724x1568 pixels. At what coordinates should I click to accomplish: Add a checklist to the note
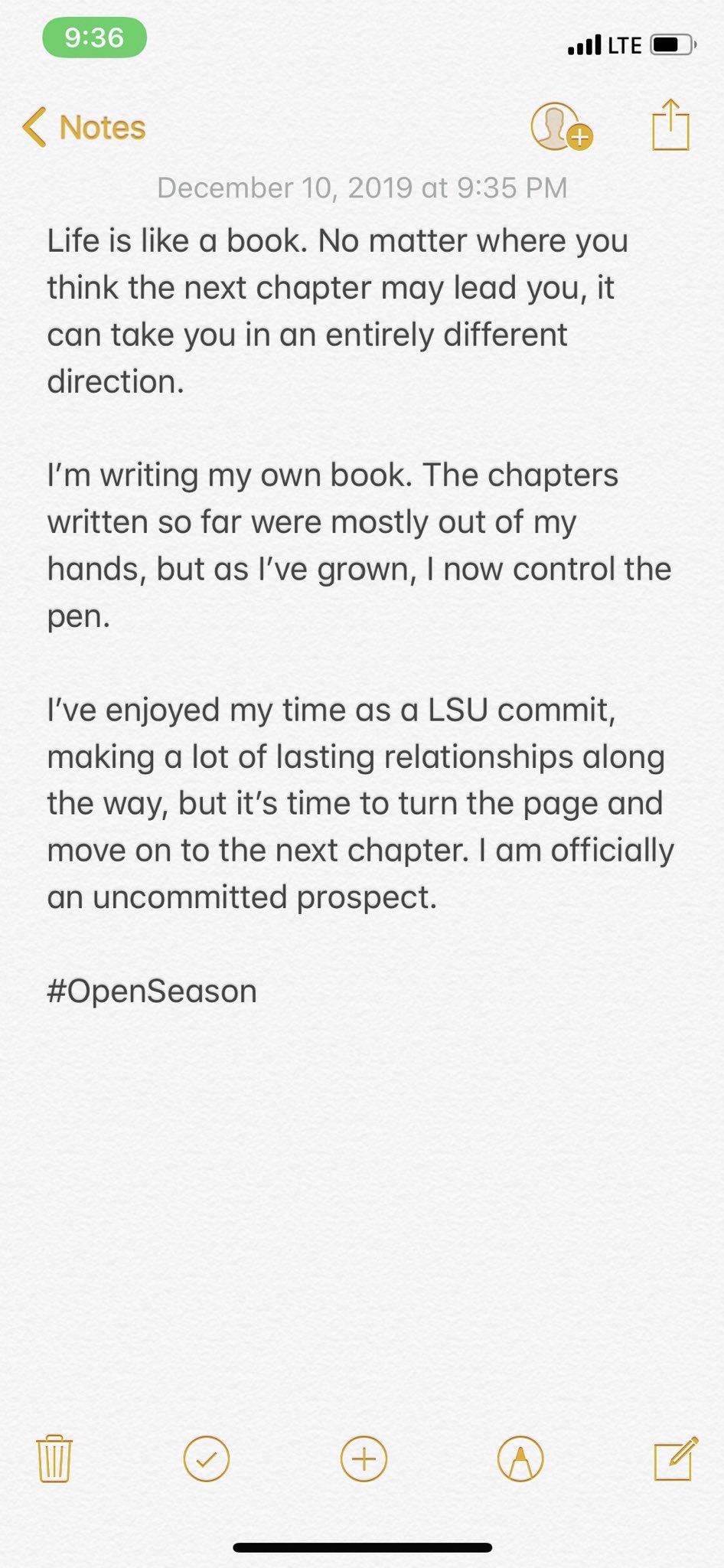(x=207, y=1459)
